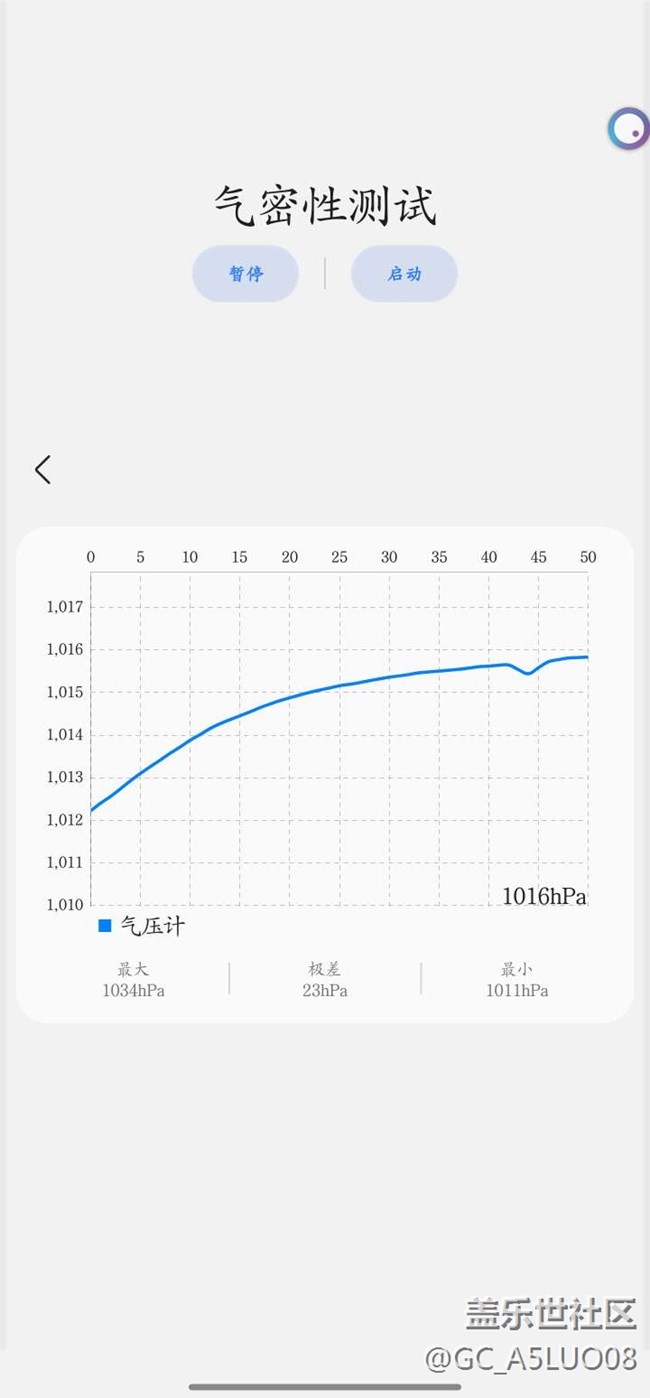This screenshot has width=650, height=1398.
Task: Start the test with 启动
Action: [x=404, y=274]
